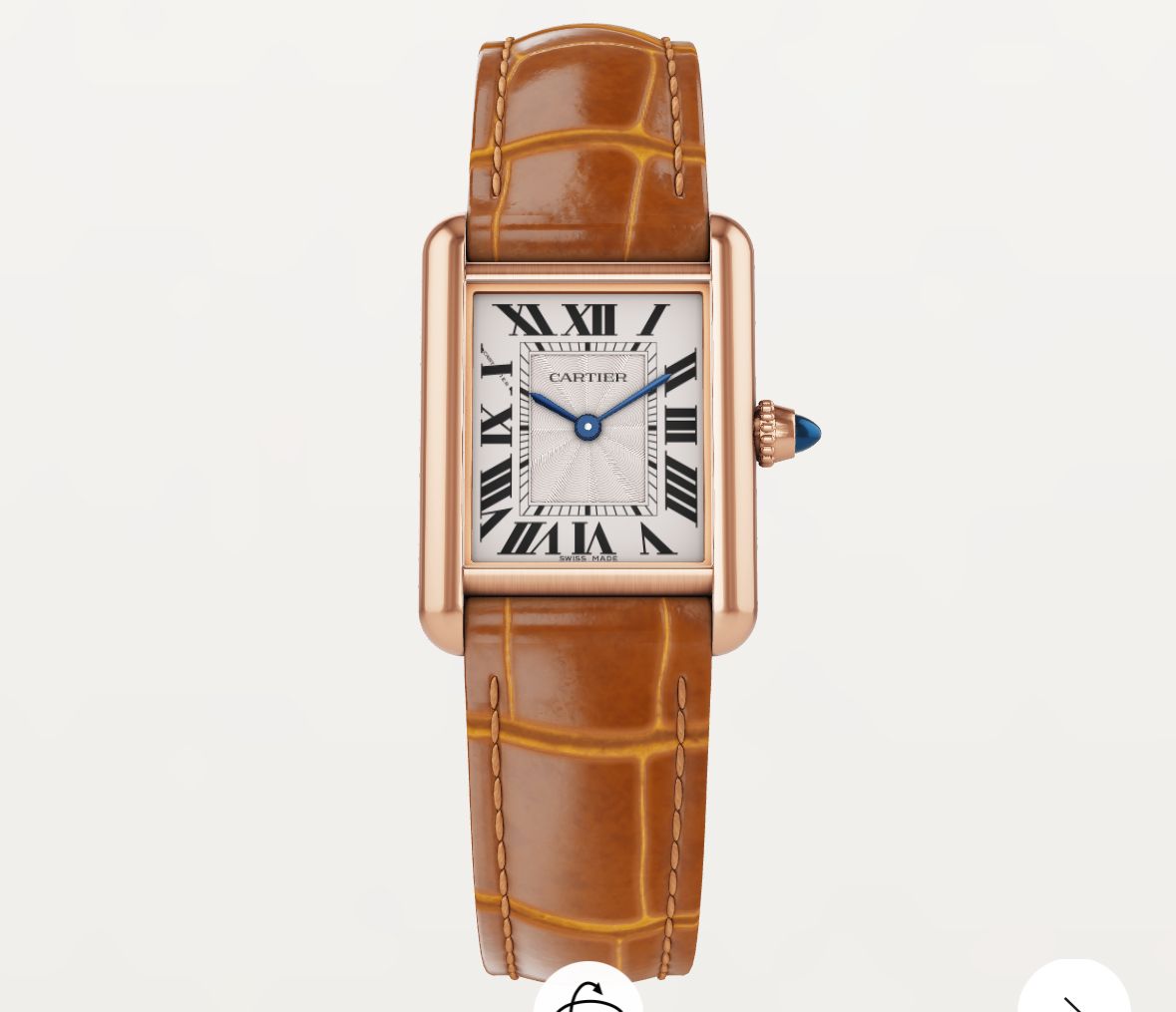Screen dimensions: 1176x1012
Task: Open the 360-degree rotate view
Action: click(x=588, y=992)
